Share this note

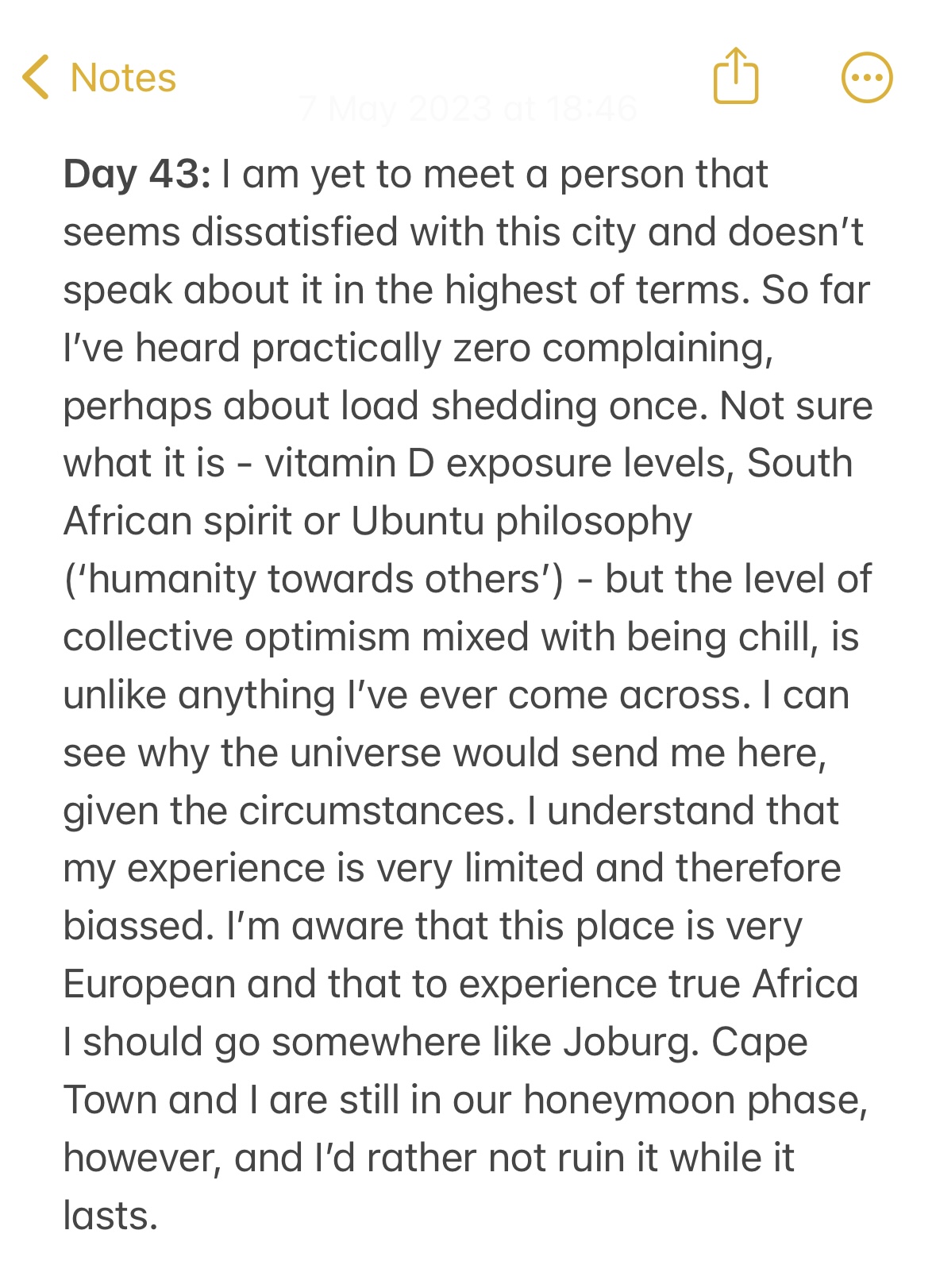tap(735, 77)
